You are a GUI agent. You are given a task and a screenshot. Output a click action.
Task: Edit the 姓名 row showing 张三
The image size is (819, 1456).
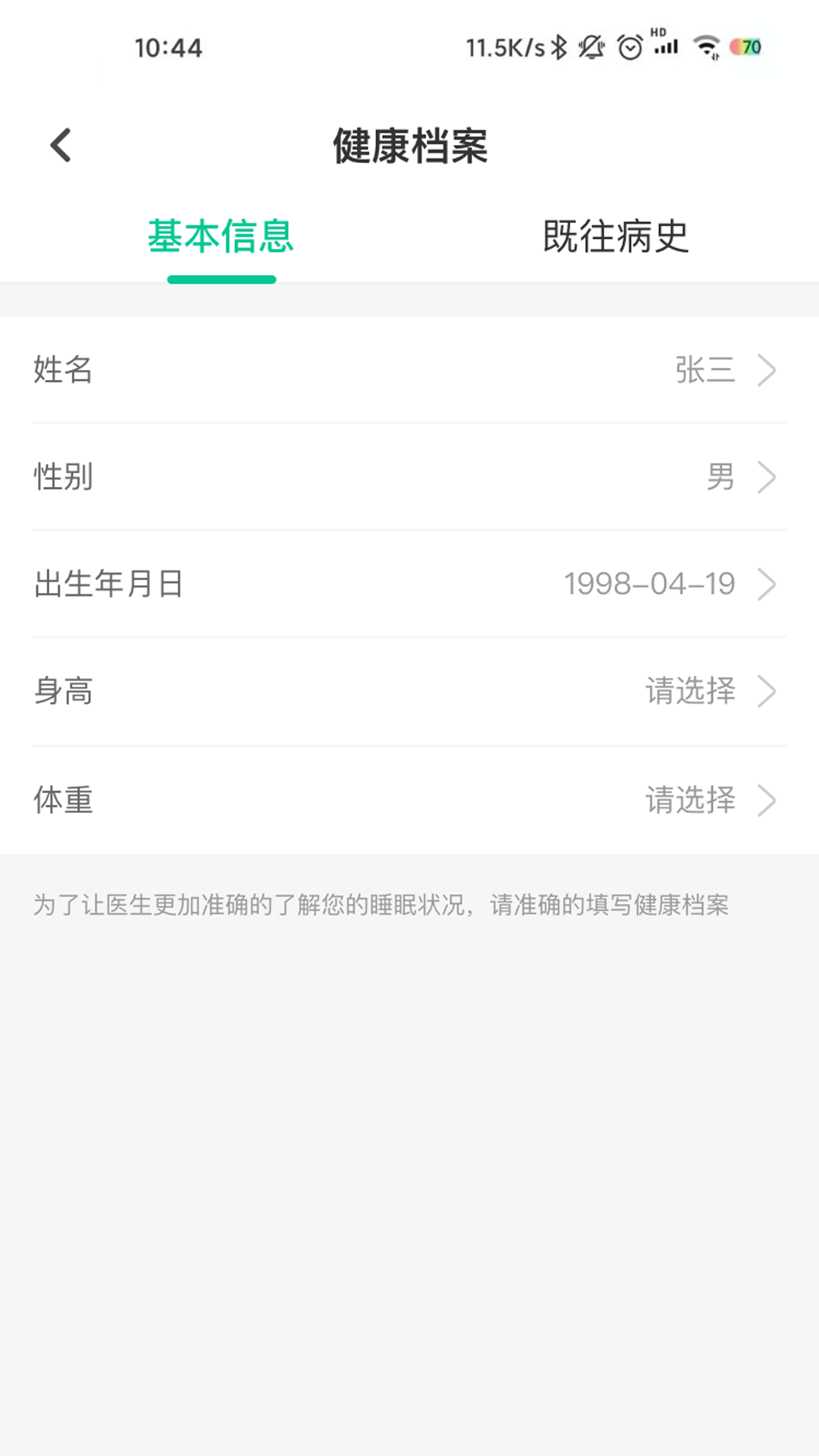(x=409, y=370)
